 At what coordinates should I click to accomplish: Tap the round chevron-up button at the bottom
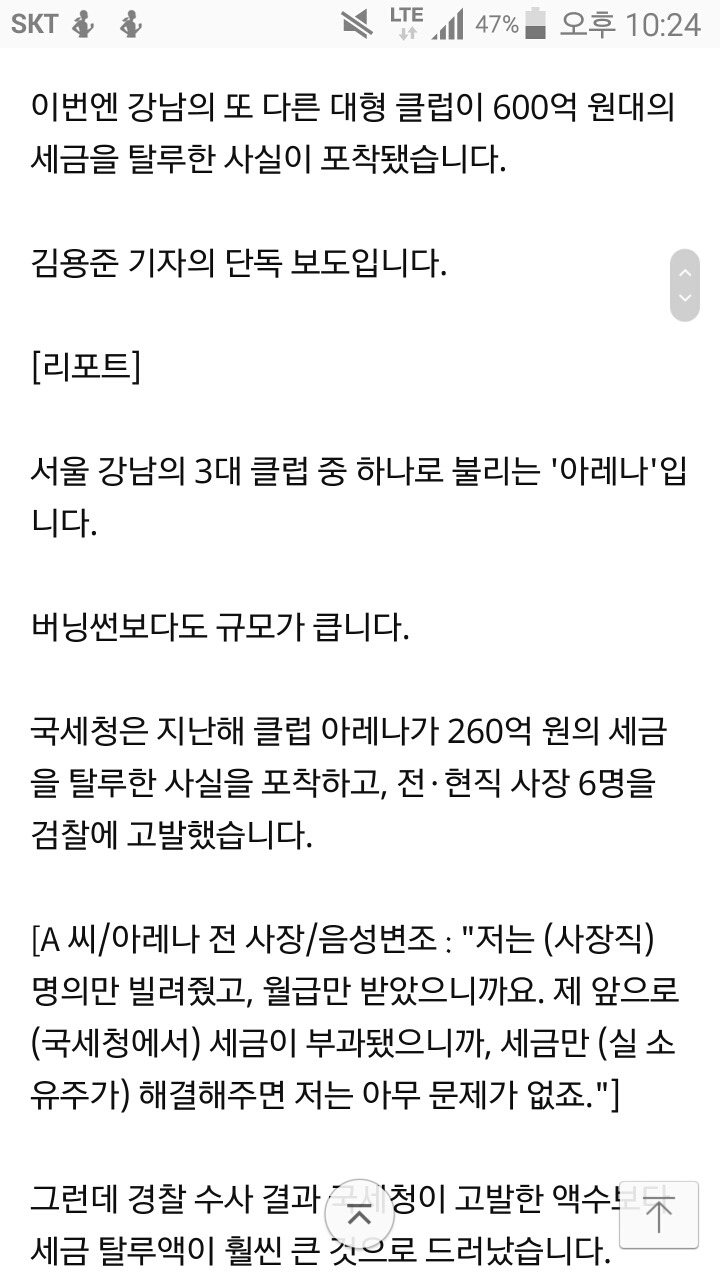(x=359, y=1217)
